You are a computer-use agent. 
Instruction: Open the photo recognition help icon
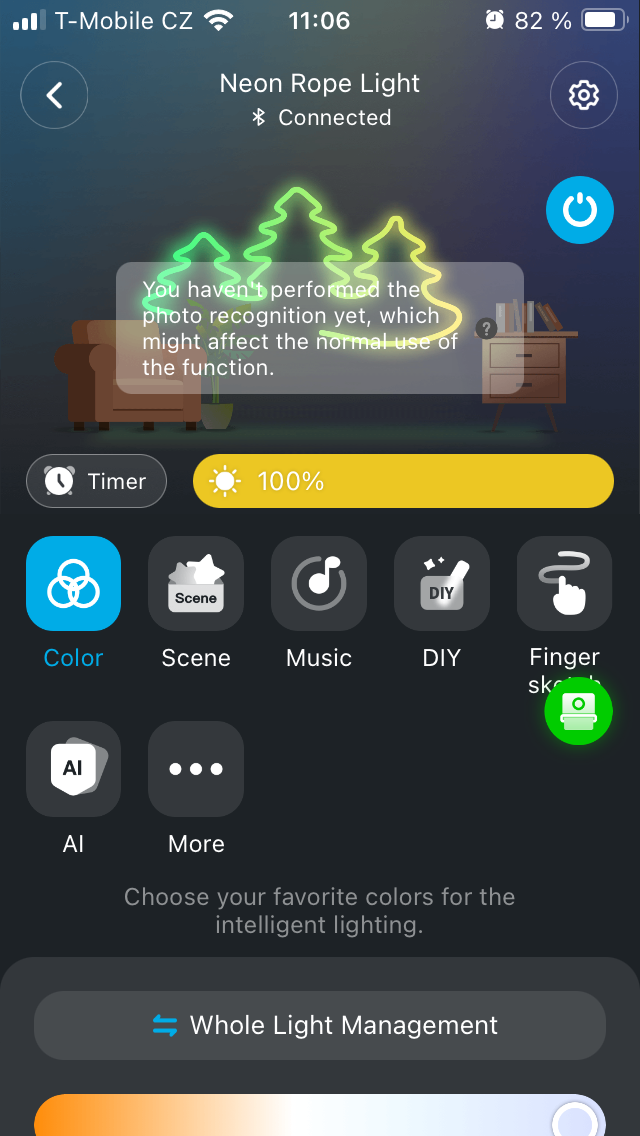click(x=486, y=328)
